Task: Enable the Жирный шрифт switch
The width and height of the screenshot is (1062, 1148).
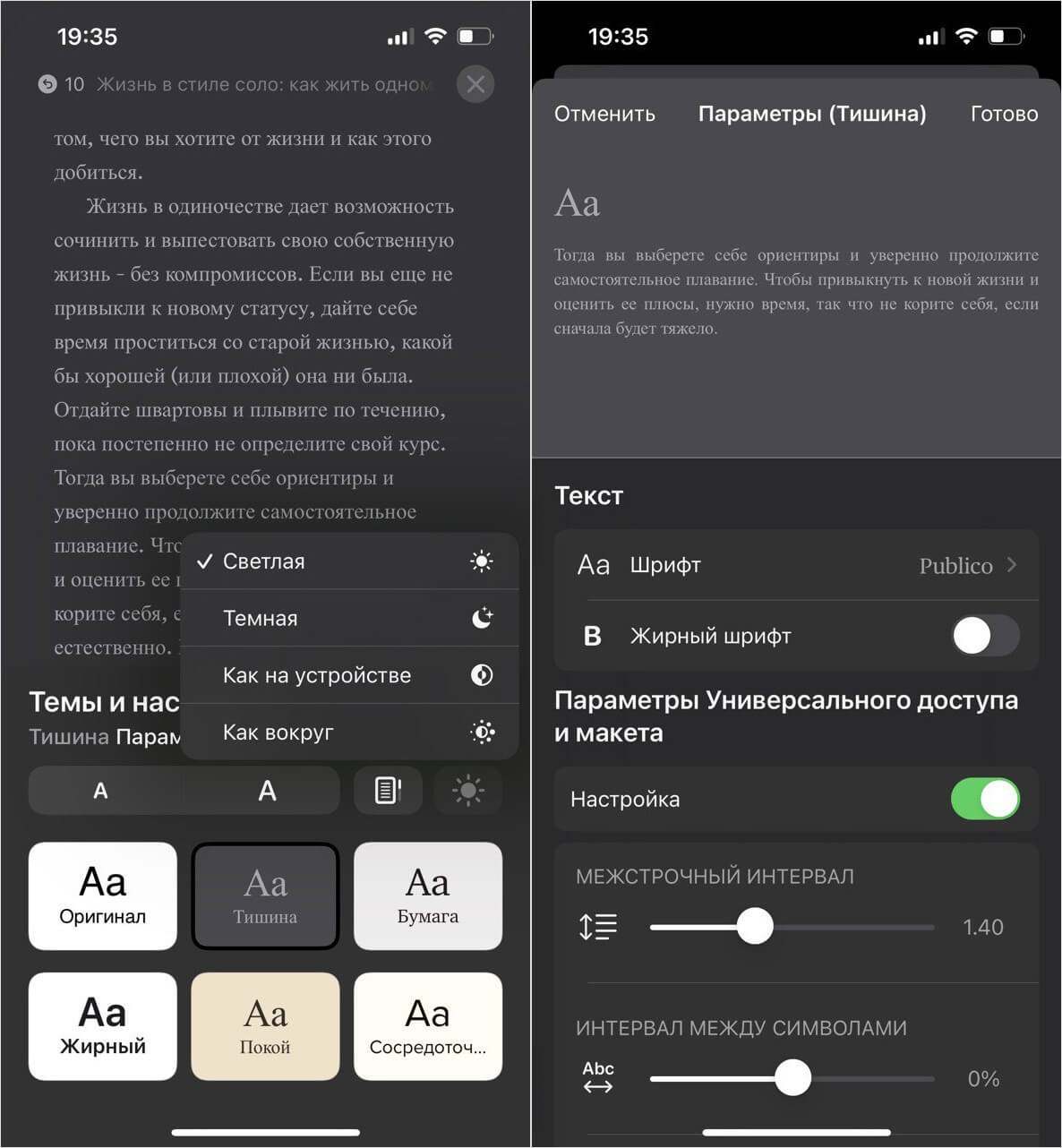Action: point(984,636)
